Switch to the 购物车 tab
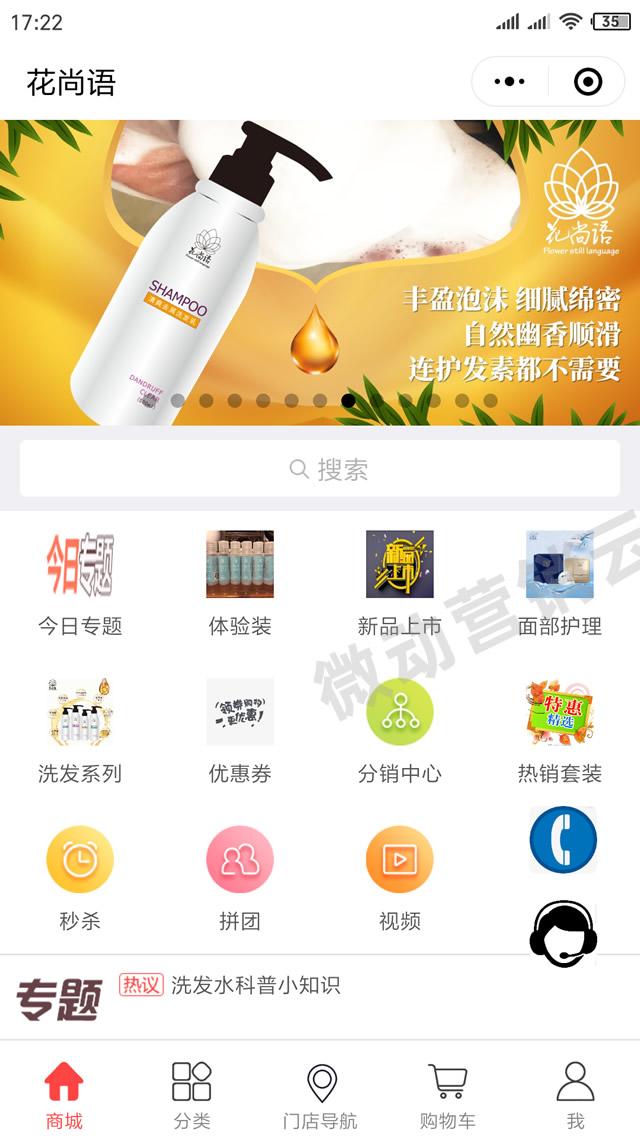This screenshot has width=640, height=1138. pos(447,1095)
